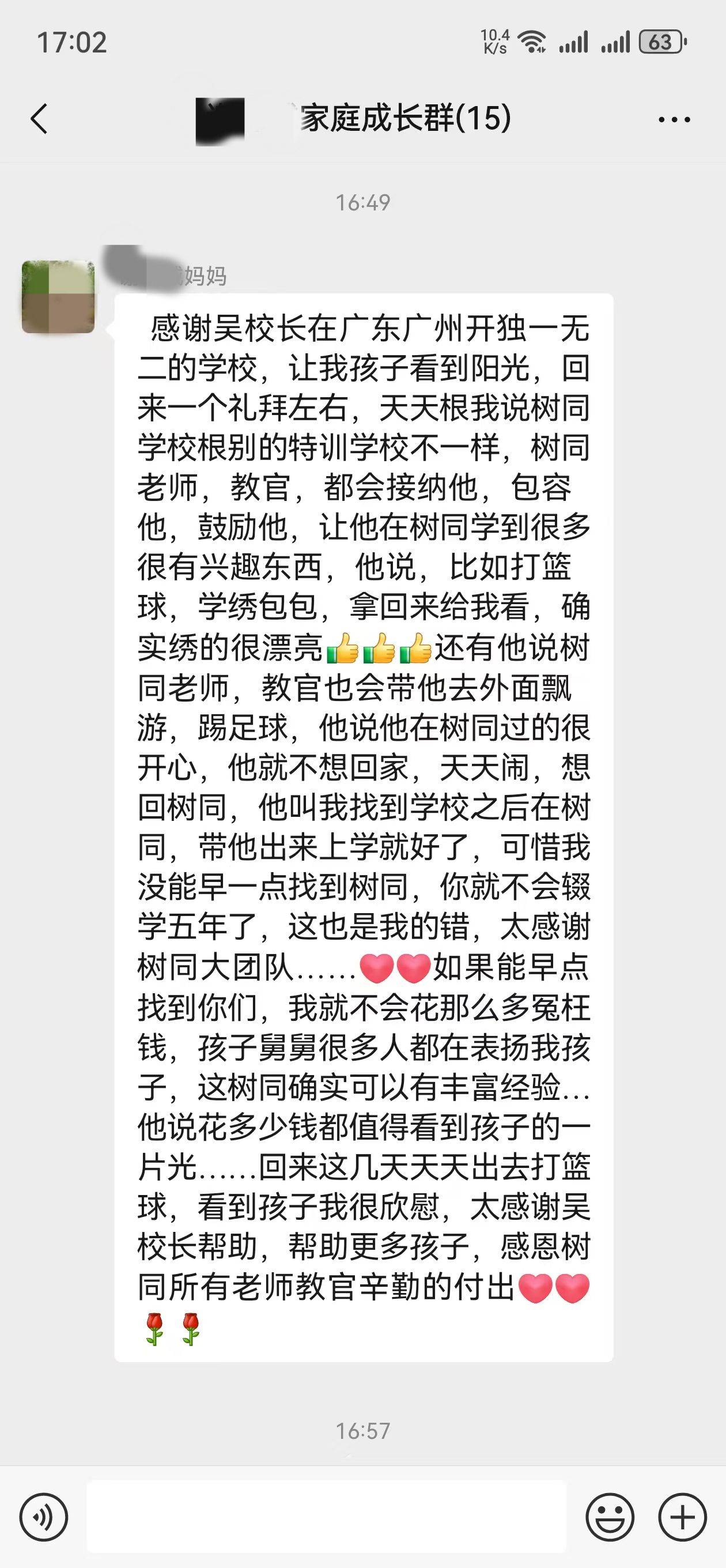Open the group chat options menu
726x1568 pixels.
pyautogui.click(x=674, y=119)
